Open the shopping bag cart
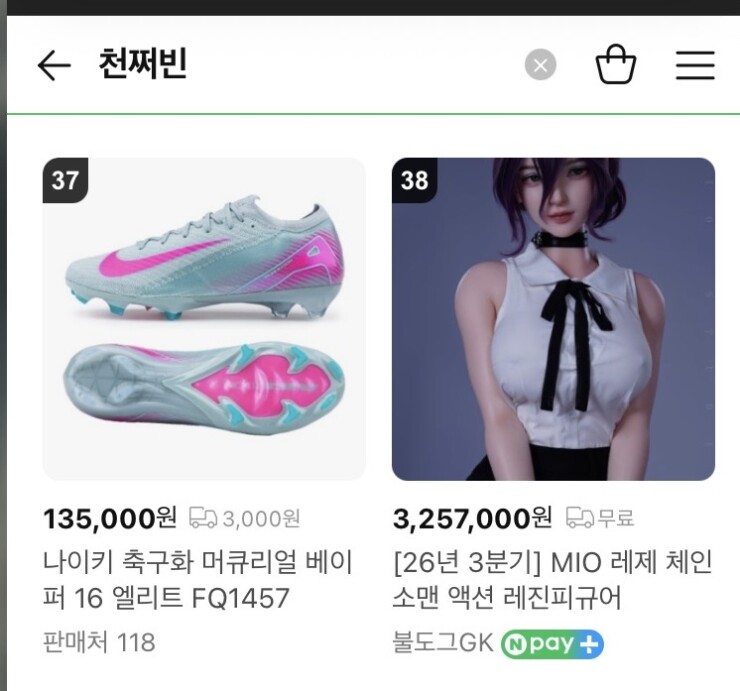 tap(616, 64)
